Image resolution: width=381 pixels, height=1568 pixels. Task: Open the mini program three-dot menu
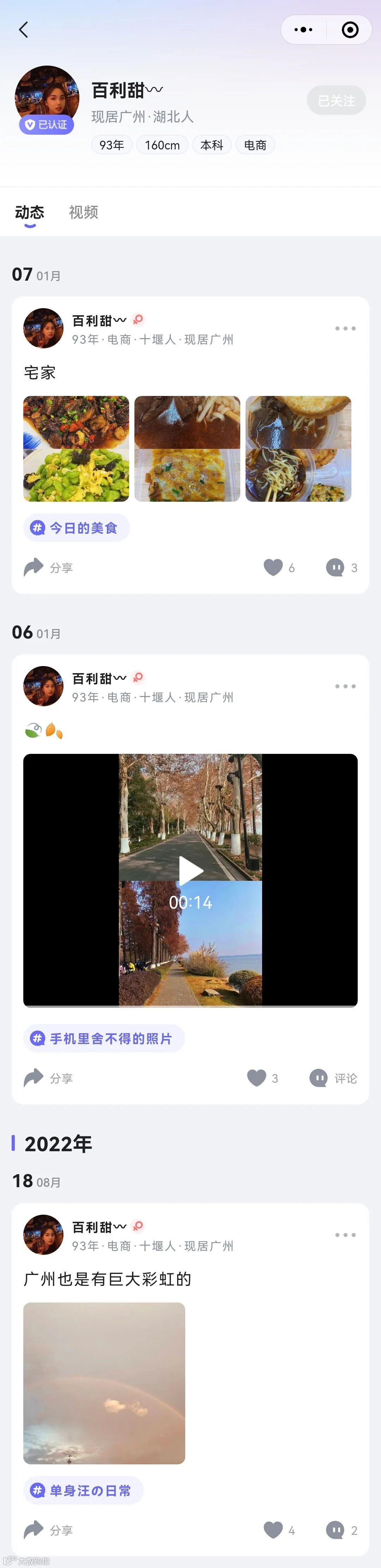(x=303, y=30)
